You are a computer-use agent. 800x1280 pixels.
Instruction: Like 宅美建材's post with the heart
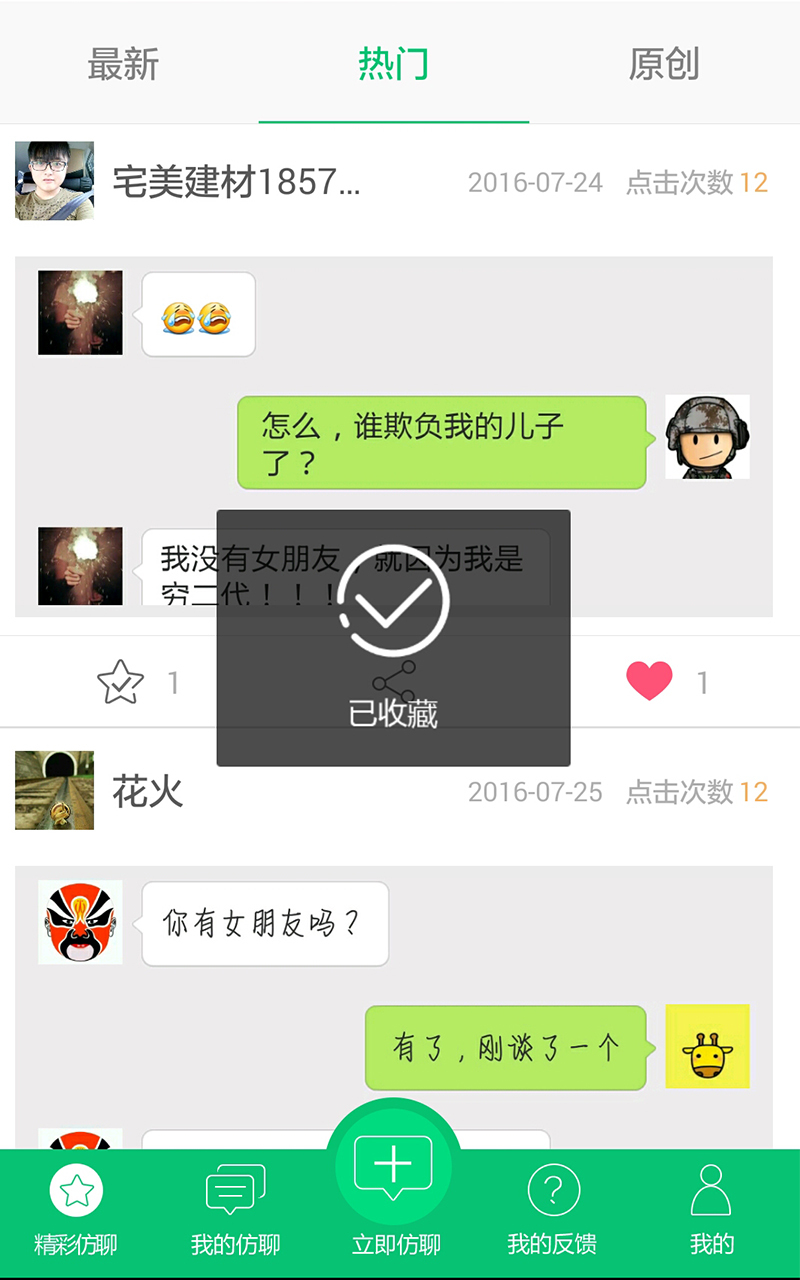649,681
